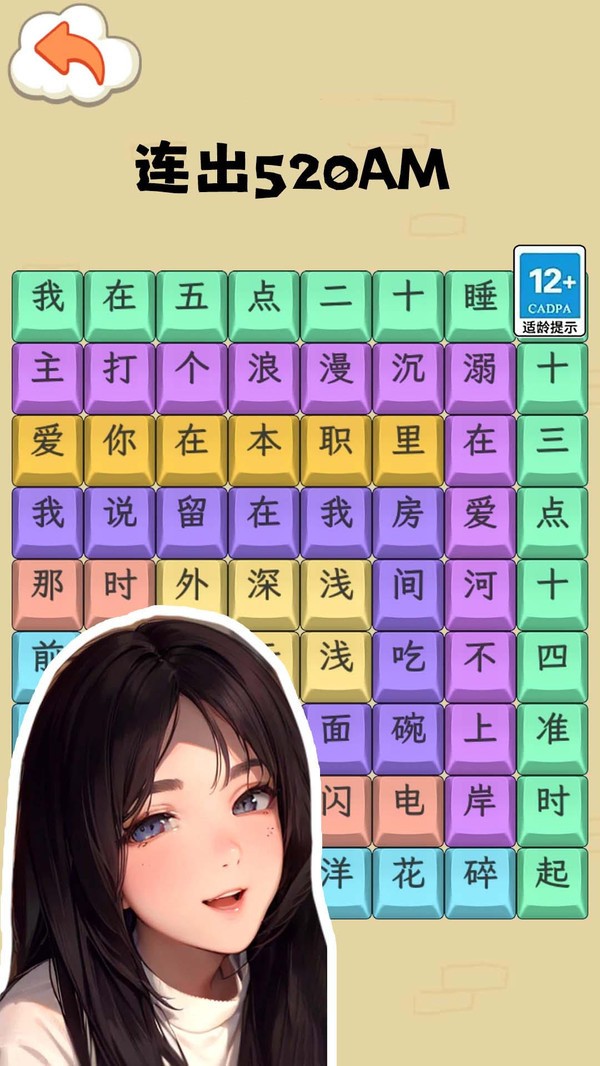600x1066 pixels.
Task: Tap the 河 tile
Action: click(480, 586)
